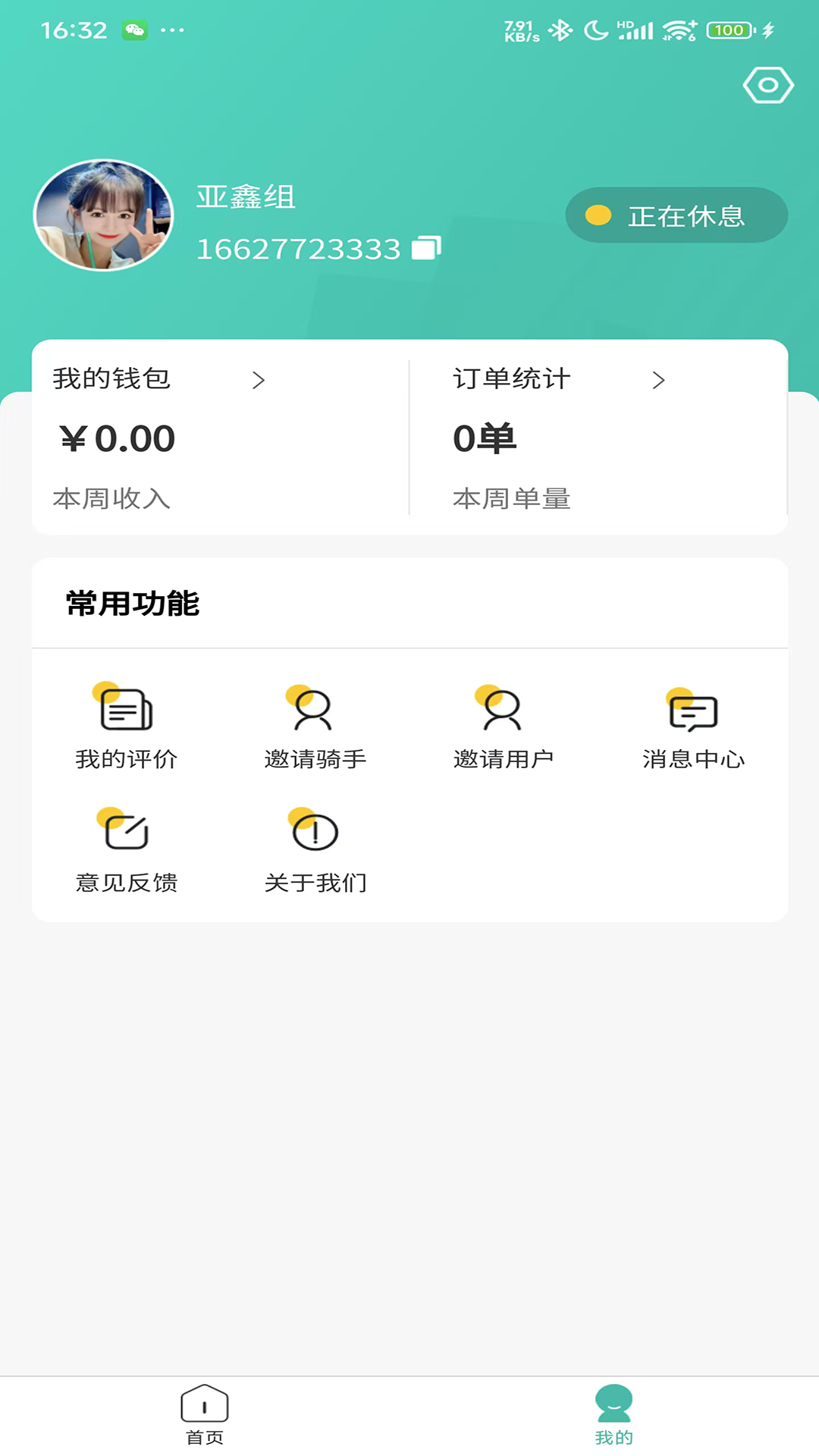The height and width of the screenshot is (1456, 819).
Task: Toggle the 正在休息 work status
Action: tap(676, 215)
